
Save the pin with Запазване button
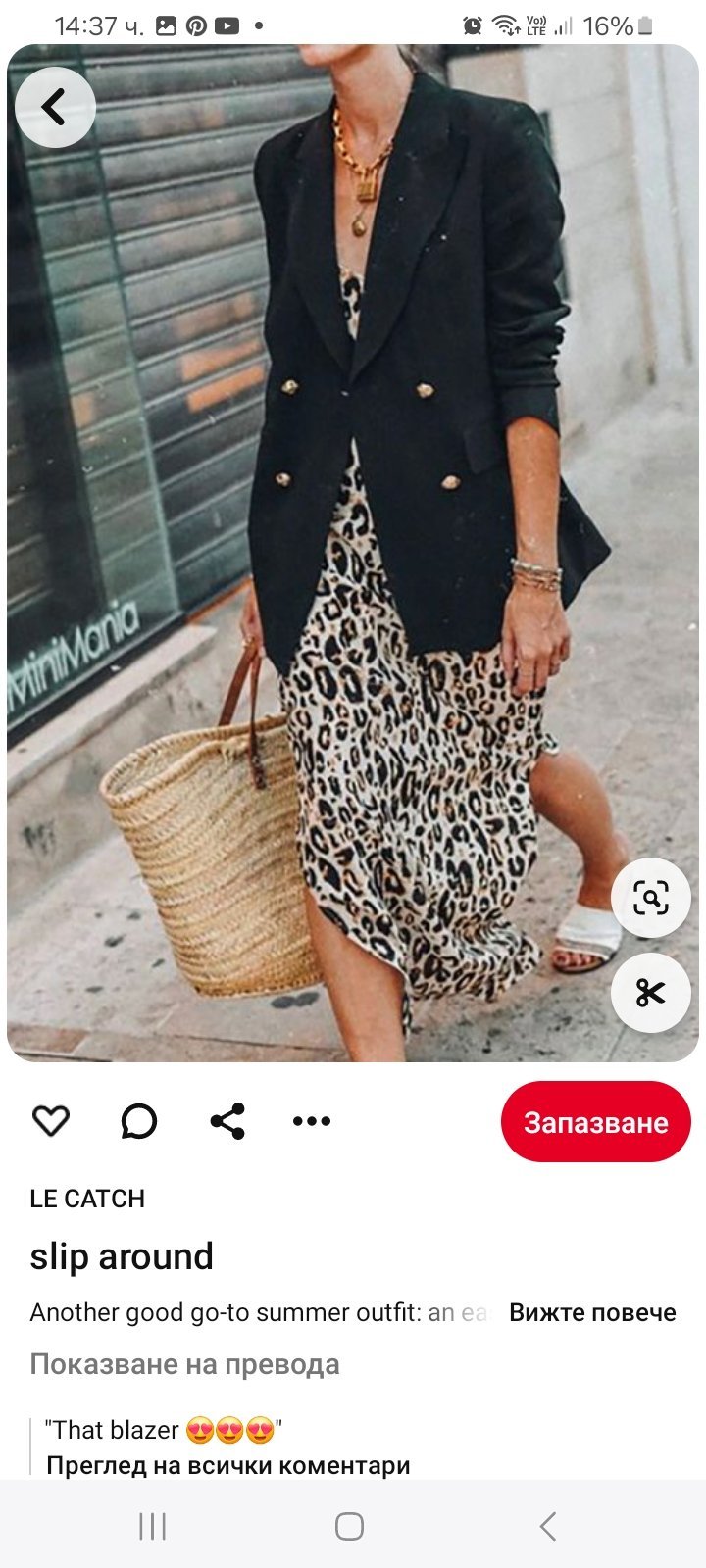pos(595,1122)
